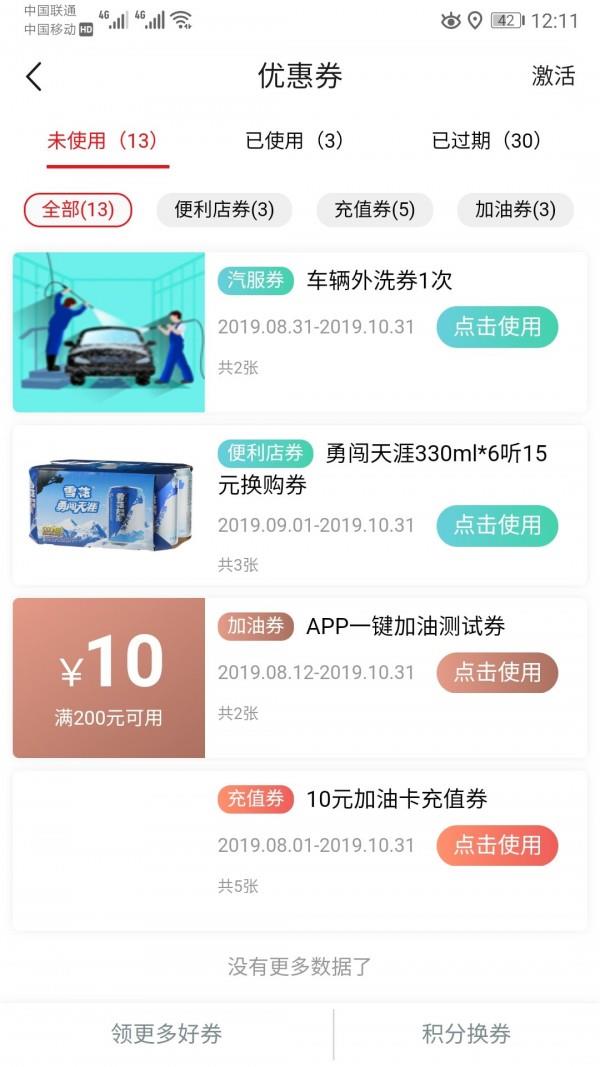Go back using the top-left arrow
600x1067 pixels.
pos(34,76)
